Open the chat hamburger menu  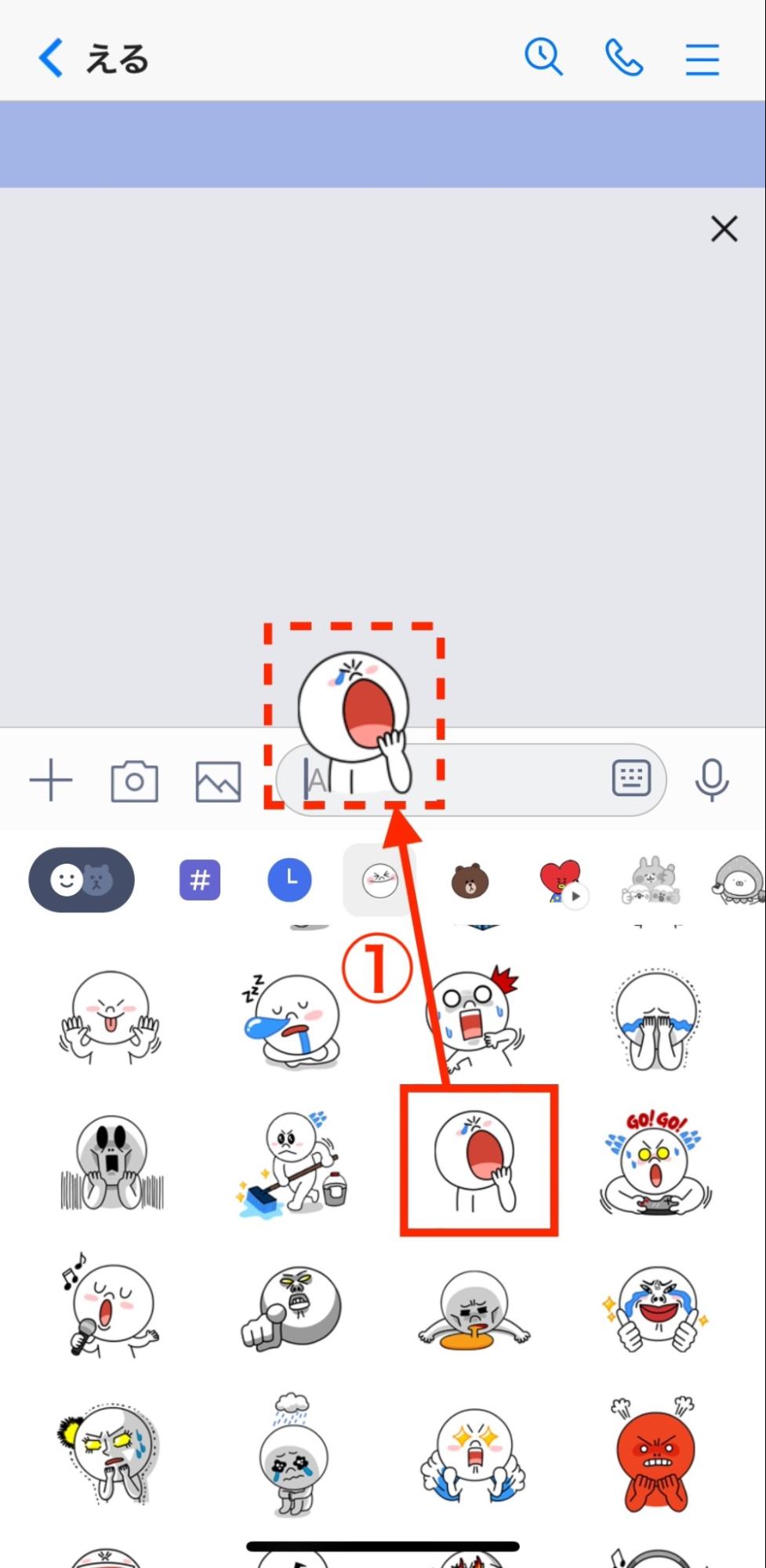702,60
